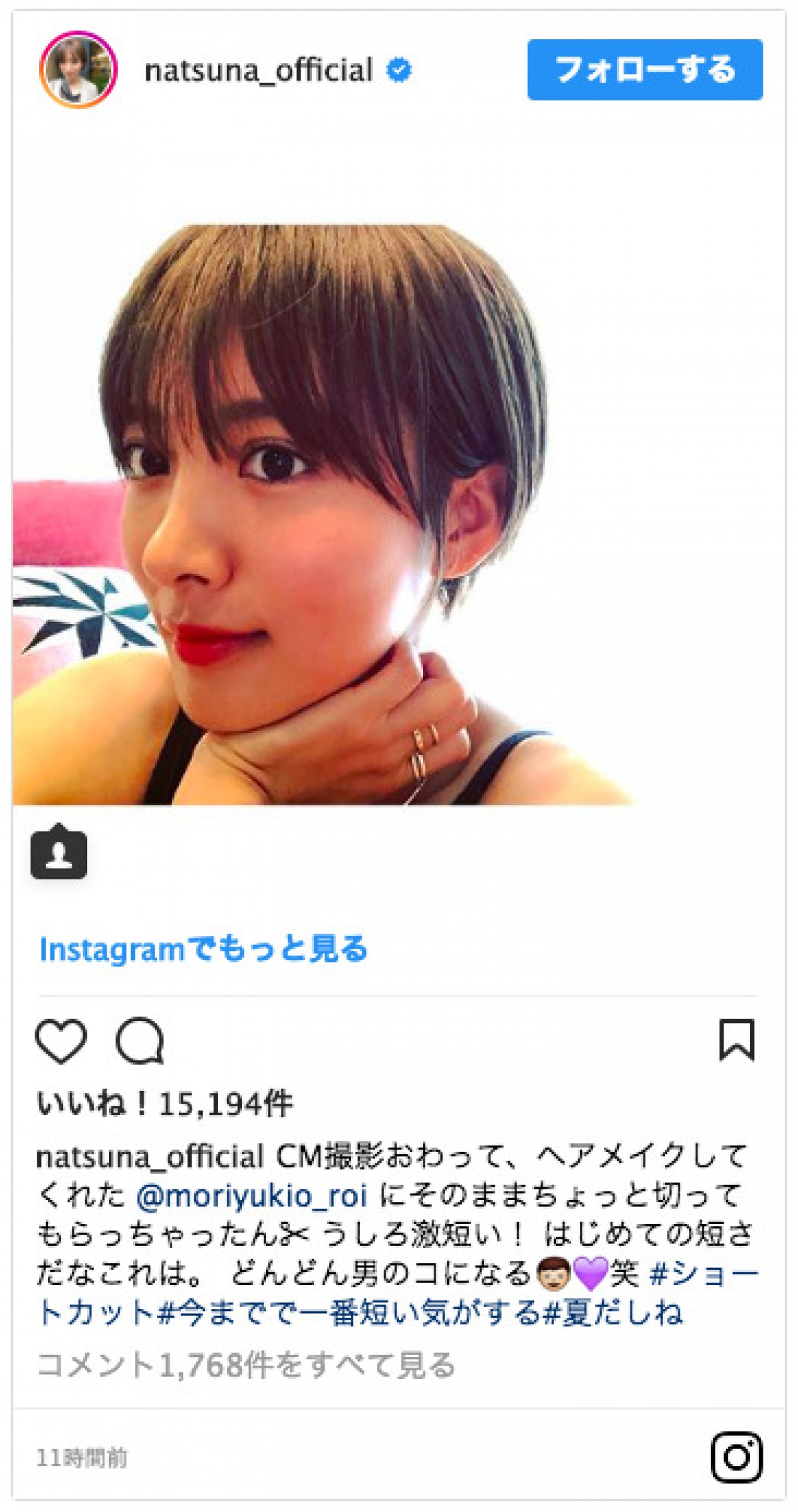The width and height of the screenshot is (798, 1512).
Task: Show tagged people on the photo
Action: tap(59, 853)
